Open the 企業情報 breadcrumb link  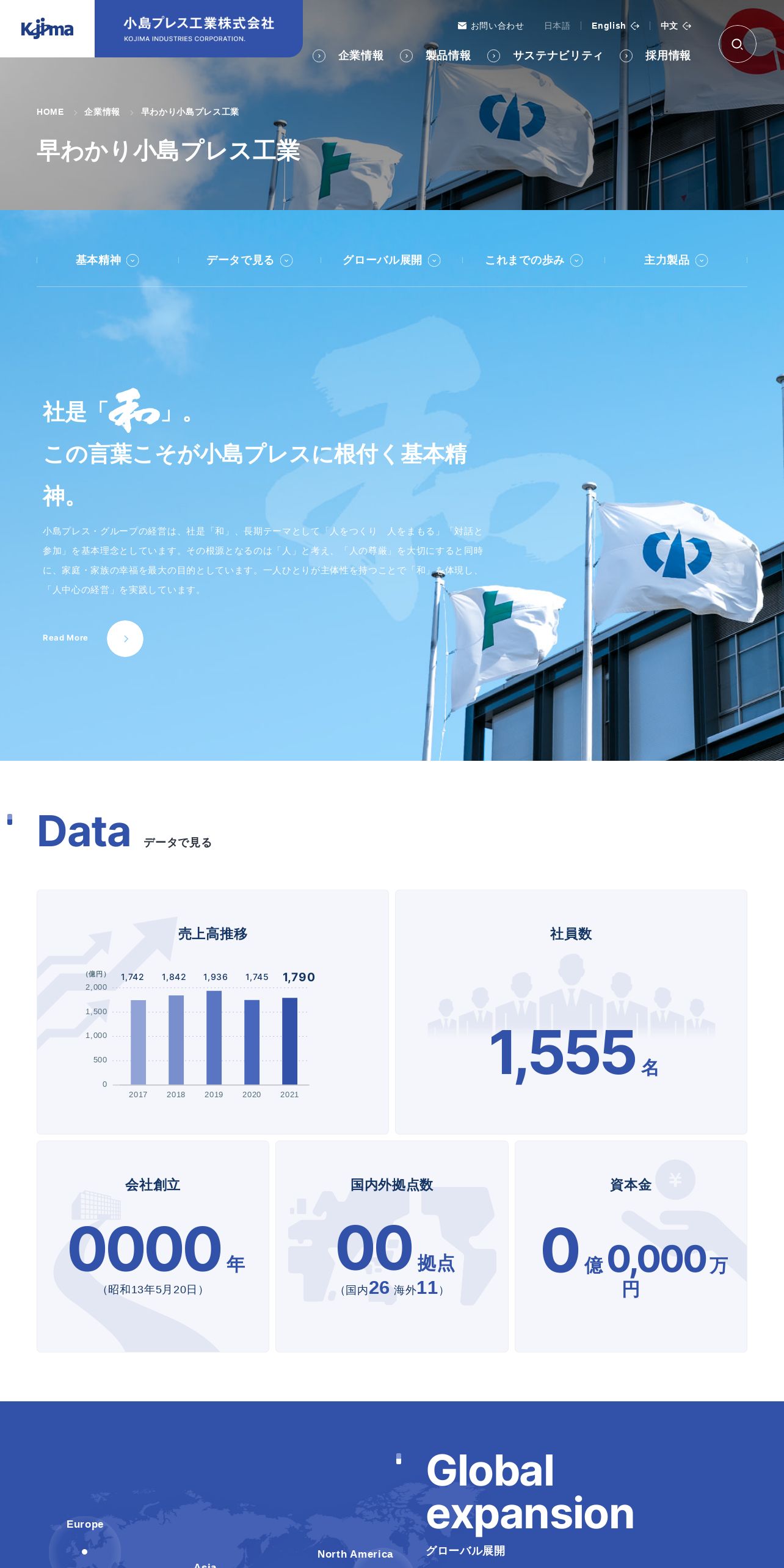(102, 112)
